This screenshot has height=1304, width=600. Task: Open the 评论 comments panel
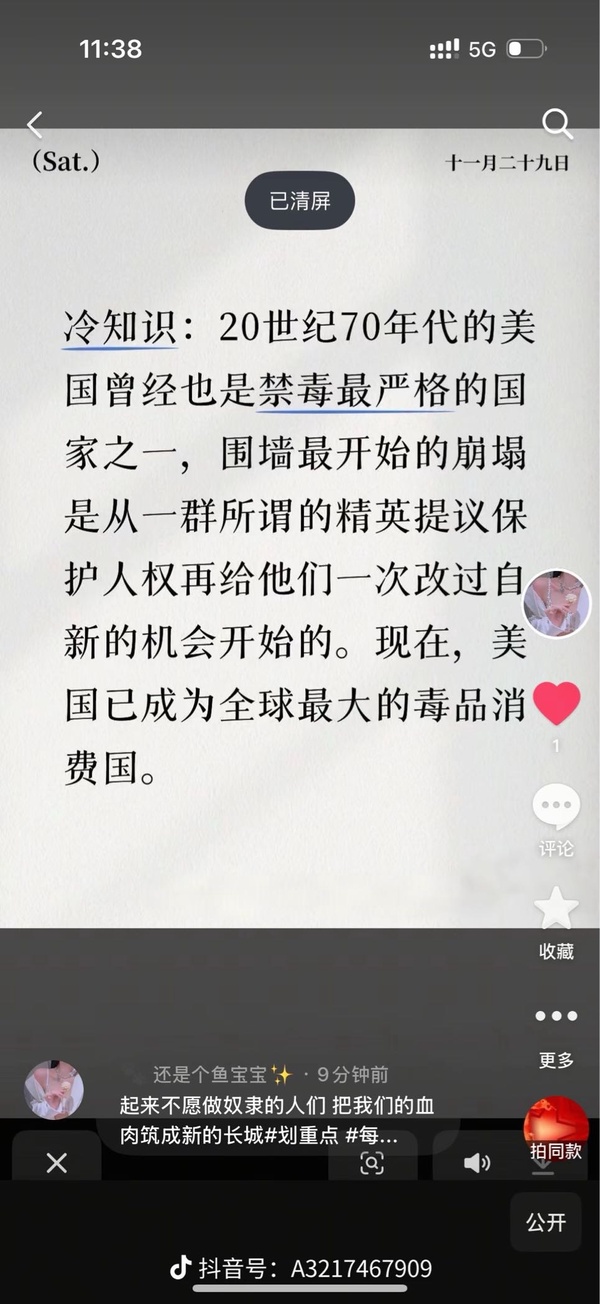pyautogui.click(x=556, y=820)
